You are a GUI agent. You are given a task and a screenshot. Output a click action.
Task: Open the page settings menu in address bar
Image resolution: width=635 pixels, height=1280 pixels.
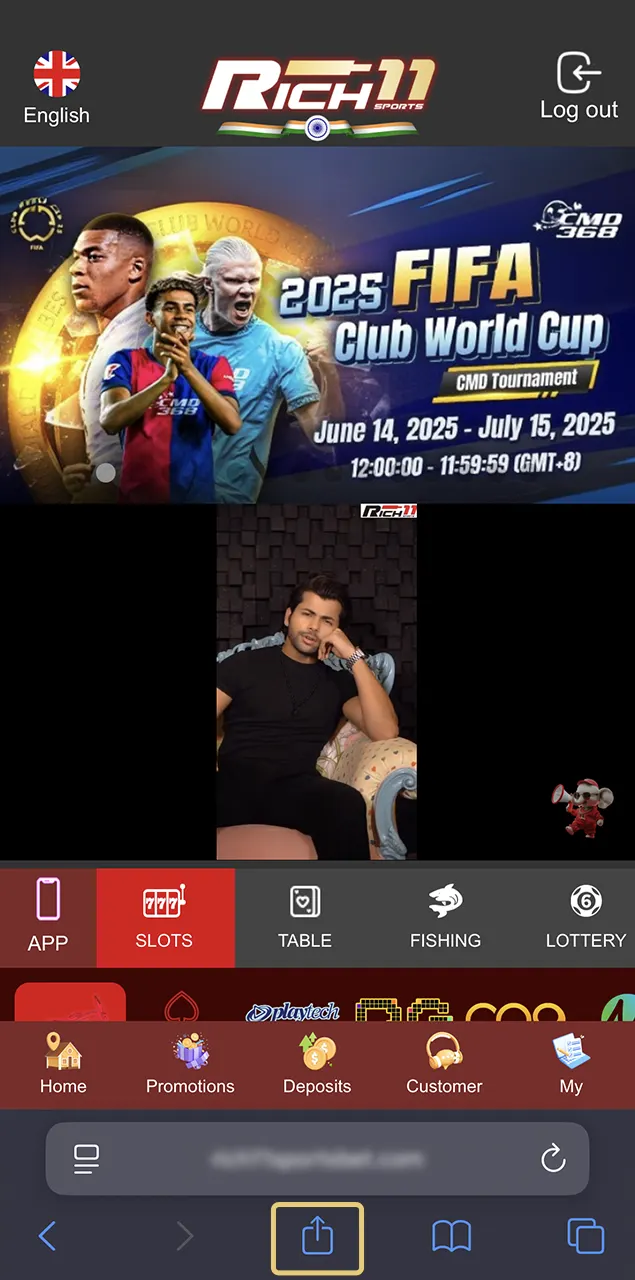point(87,1159)
